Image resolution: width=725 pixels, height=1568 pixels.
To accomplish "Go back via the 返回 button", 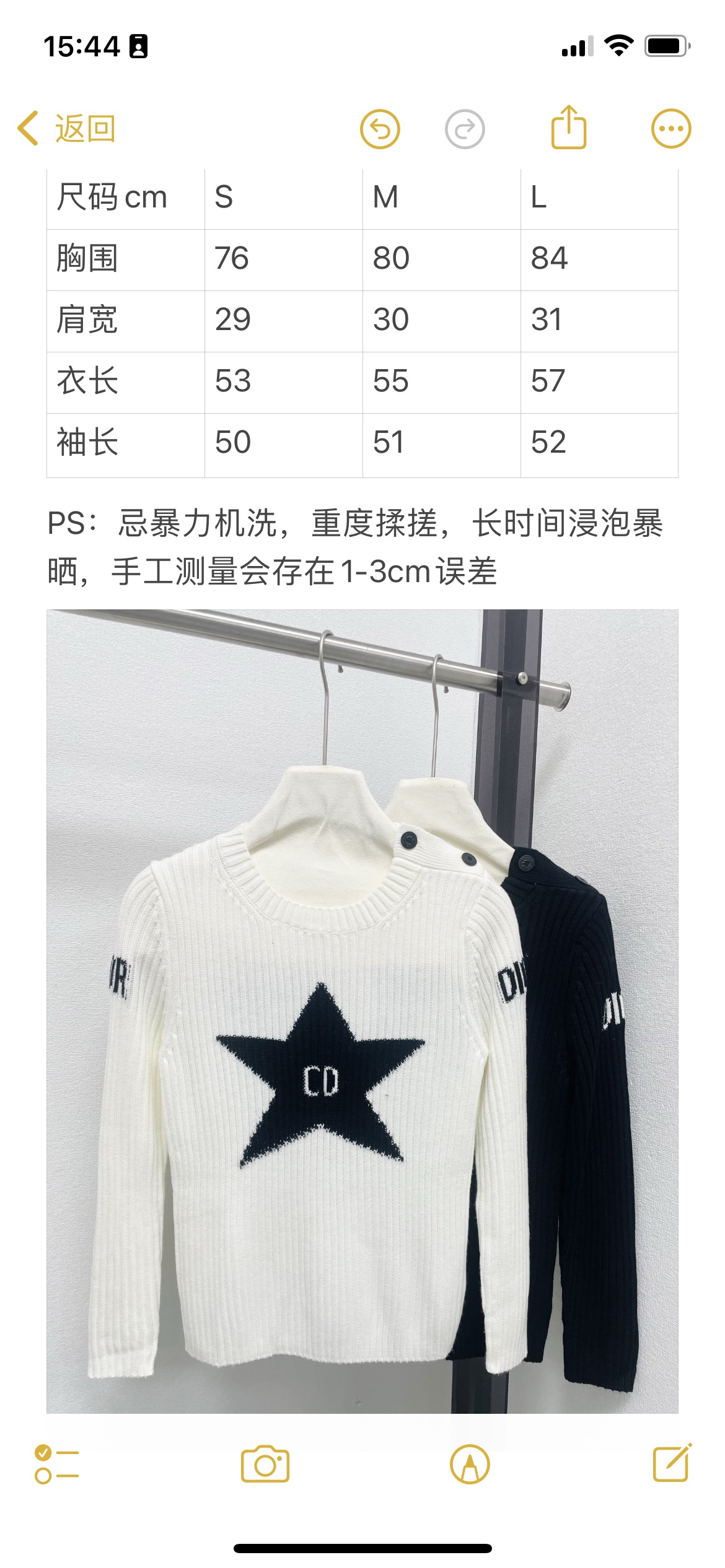I will [67, 129].
